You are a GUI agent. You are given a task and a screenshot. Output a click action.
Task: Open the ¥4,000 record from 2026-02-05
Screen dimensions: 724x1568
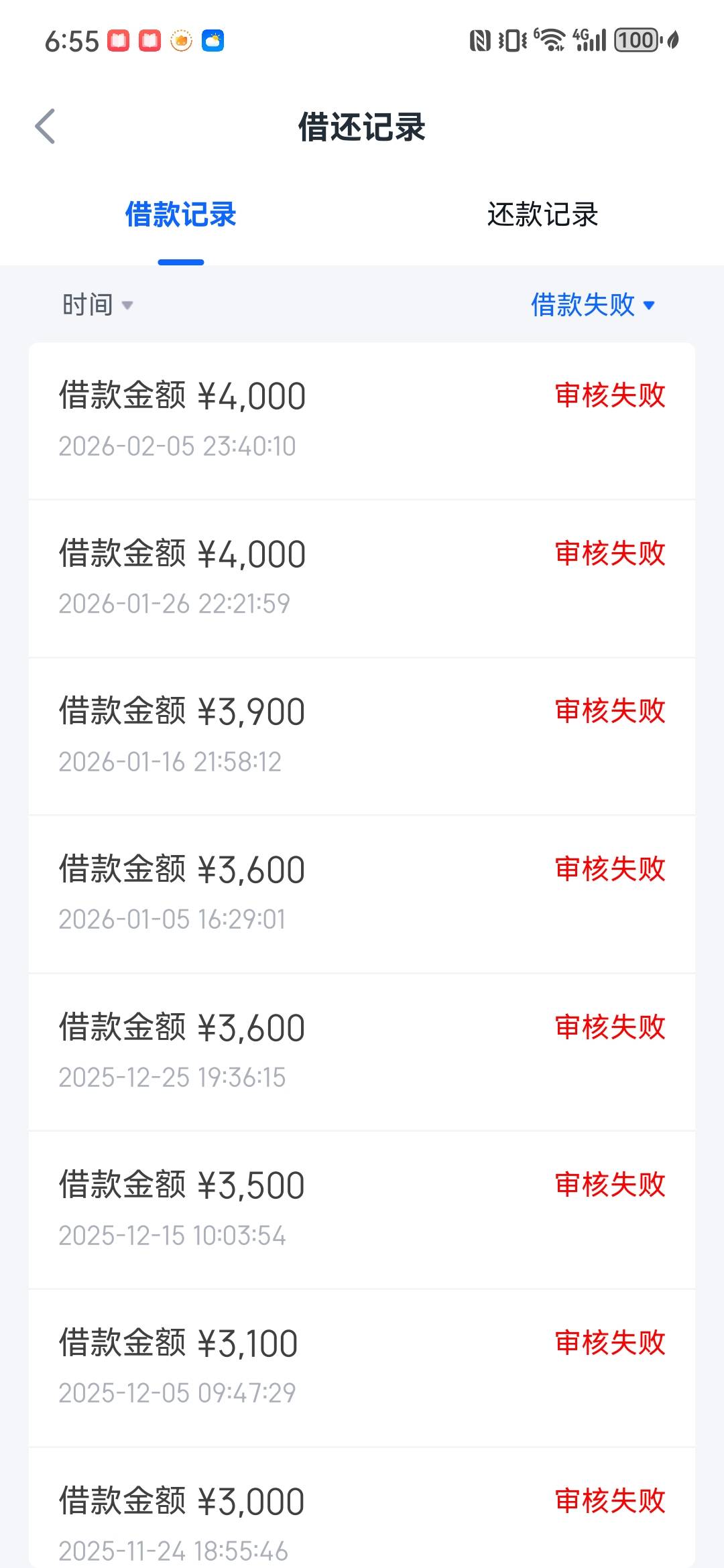[362, 420]
